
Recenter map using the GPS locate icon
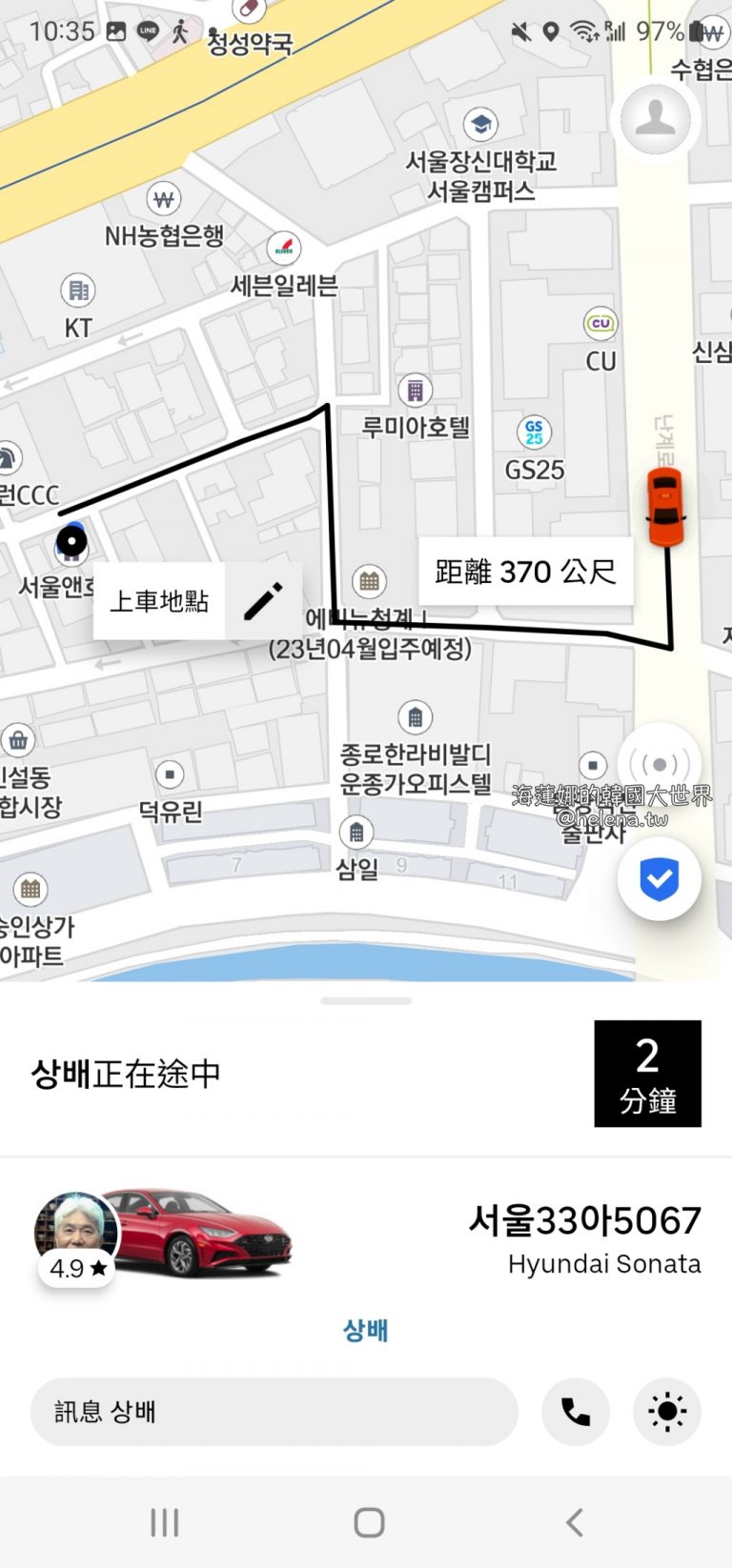coord(658,762)
